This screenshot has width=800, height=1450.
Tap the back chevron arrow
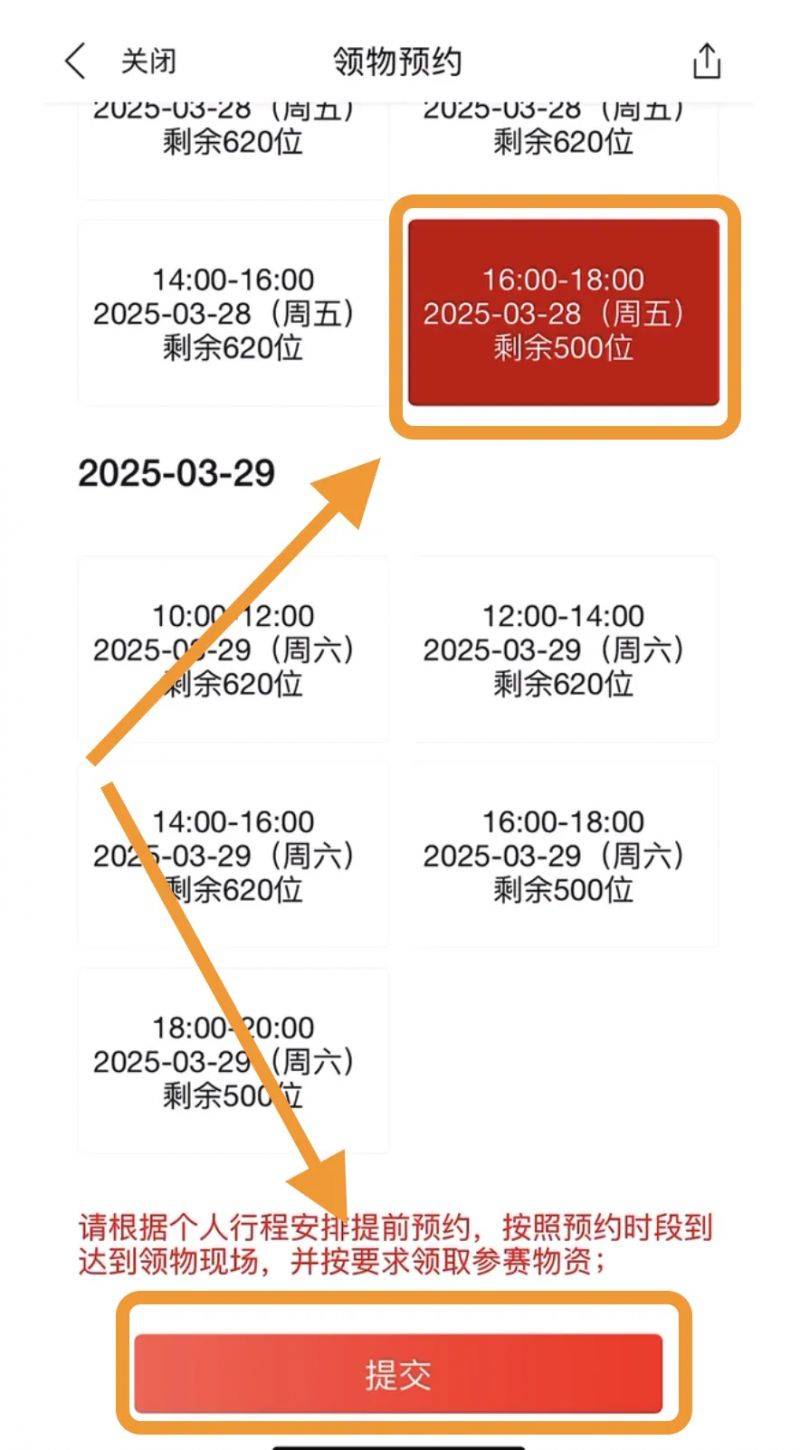(x=73, y=60)
